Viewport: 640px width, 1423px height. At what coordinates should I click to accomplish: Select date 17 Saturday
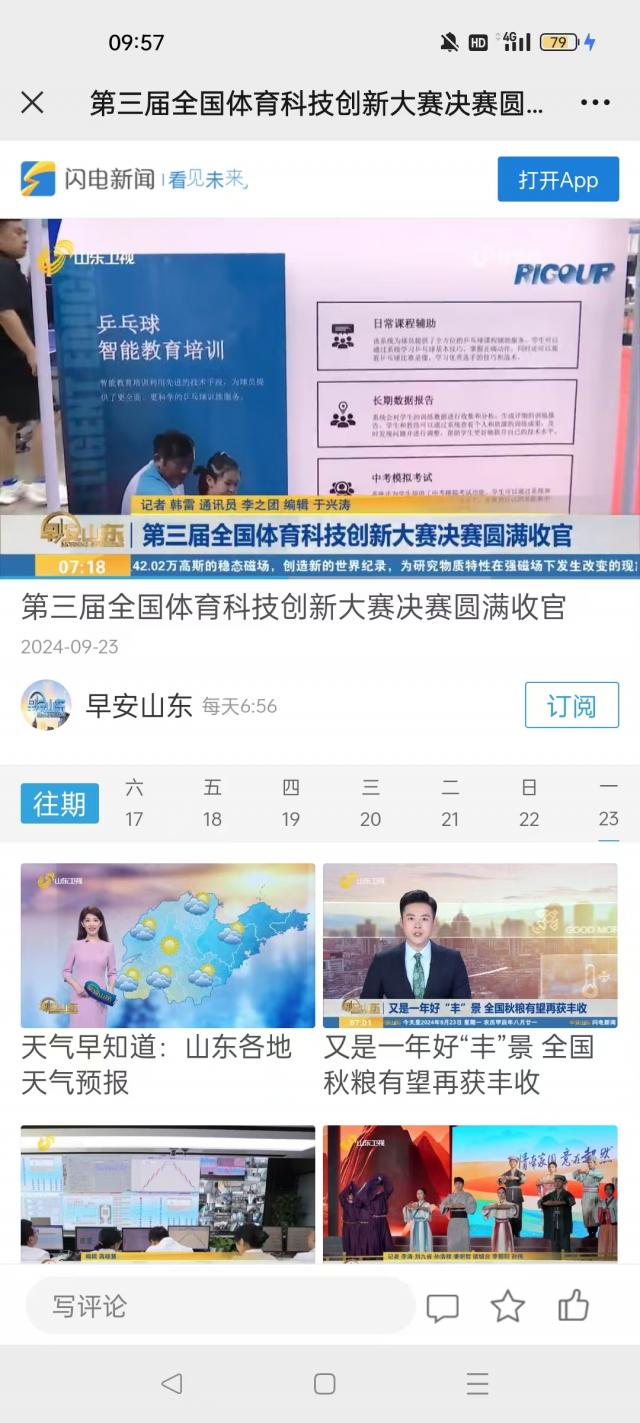point(134,803)
